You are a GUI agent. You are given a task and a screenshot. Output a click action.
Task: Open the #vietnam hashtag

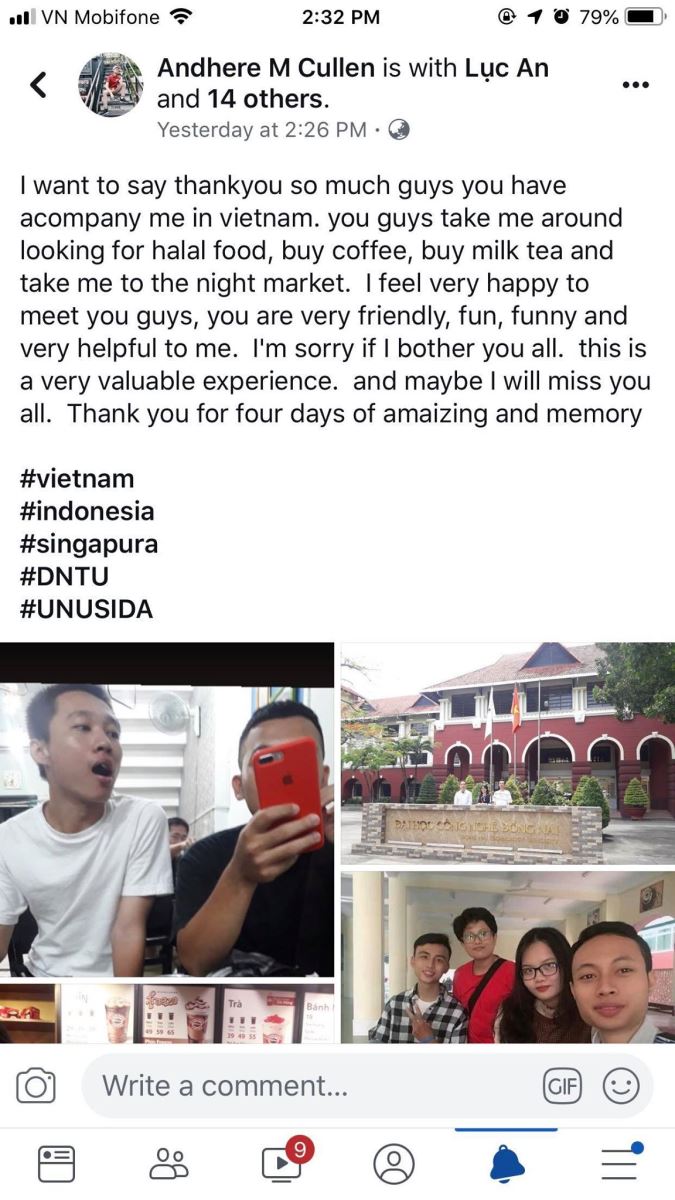click(x=77, y=478)
